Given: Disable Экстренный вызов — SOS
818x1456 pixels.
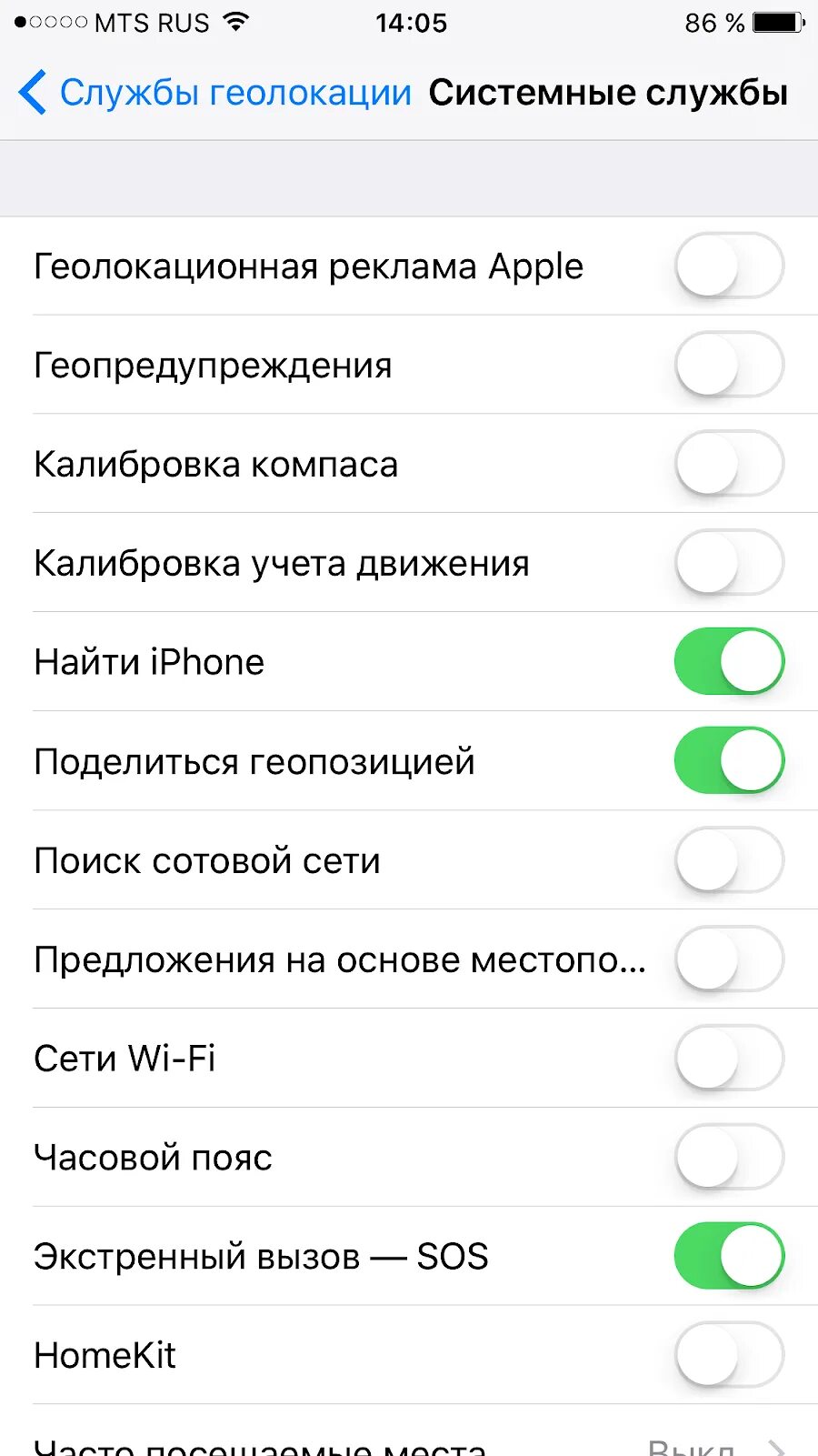Looking at the screenshot, I should pos(729,1257).
